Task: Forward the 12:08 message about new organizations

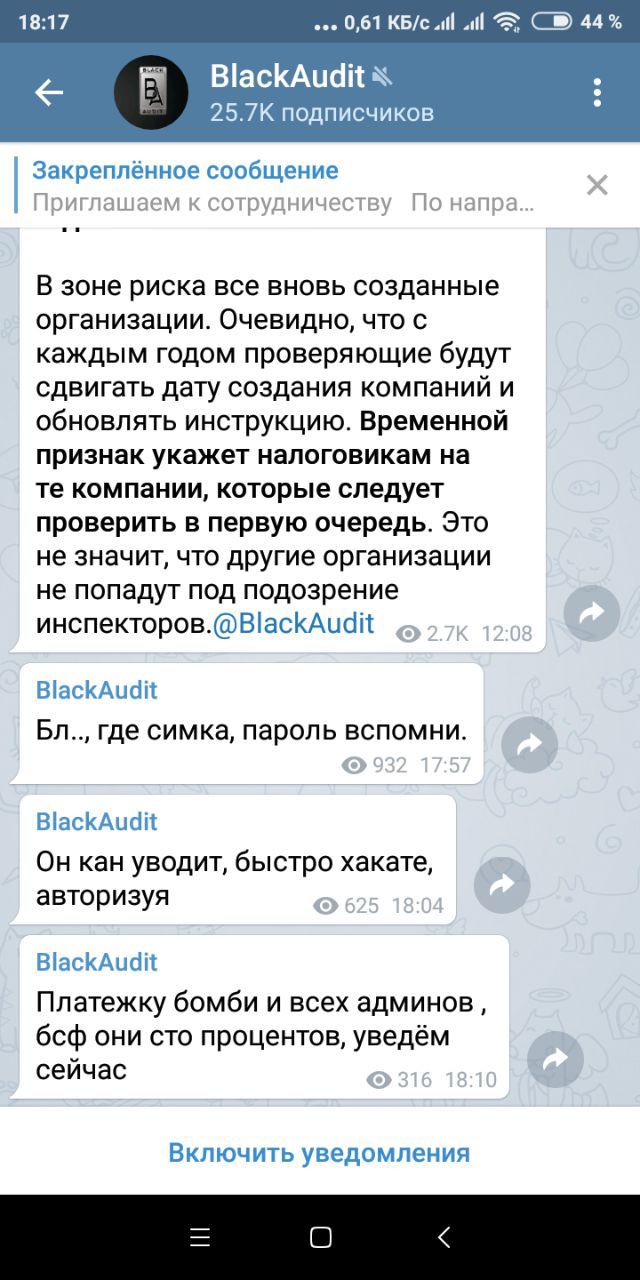Action: (x=592, y=613)
